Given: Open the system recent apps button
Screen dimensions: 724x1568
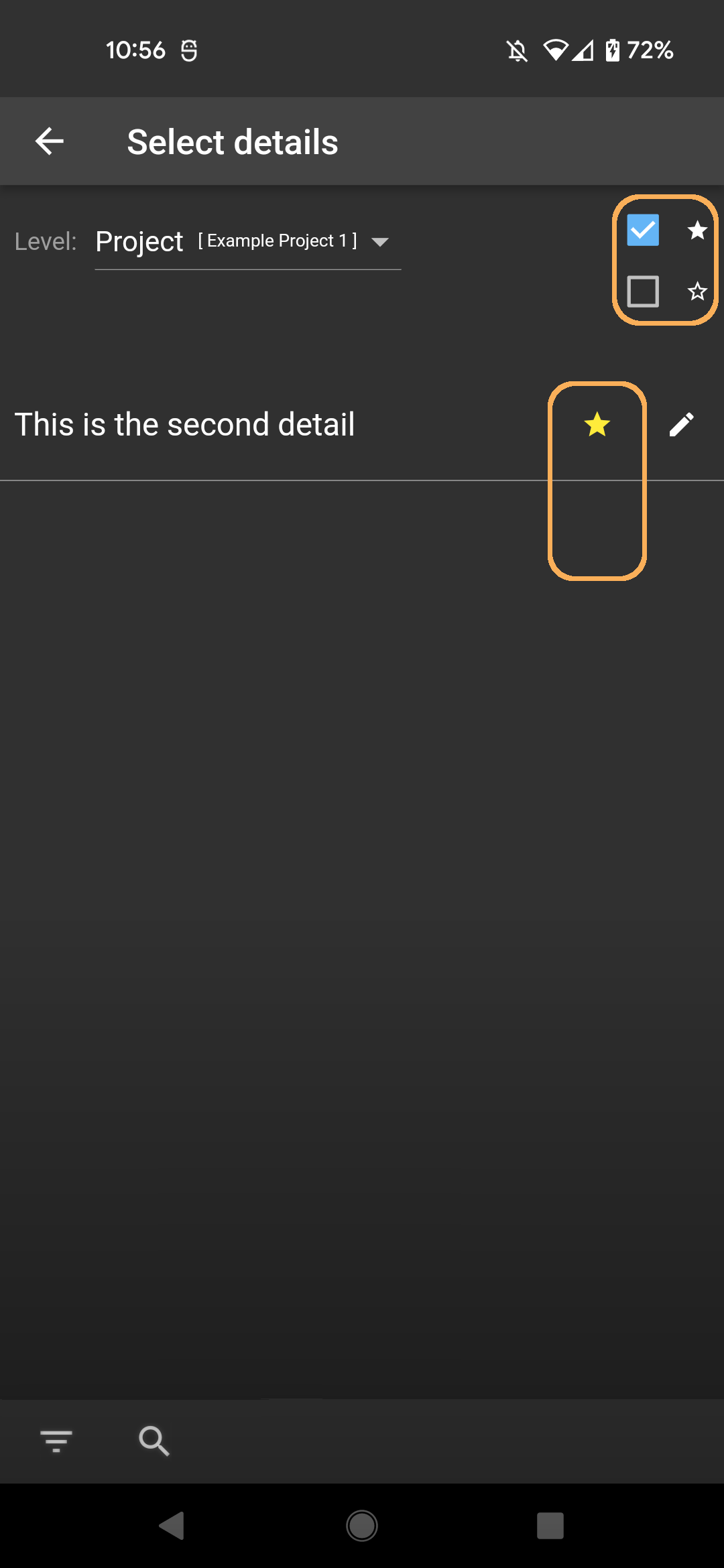Looking at the screenshot, I should pyautogui.click(x=550, y=1526).
